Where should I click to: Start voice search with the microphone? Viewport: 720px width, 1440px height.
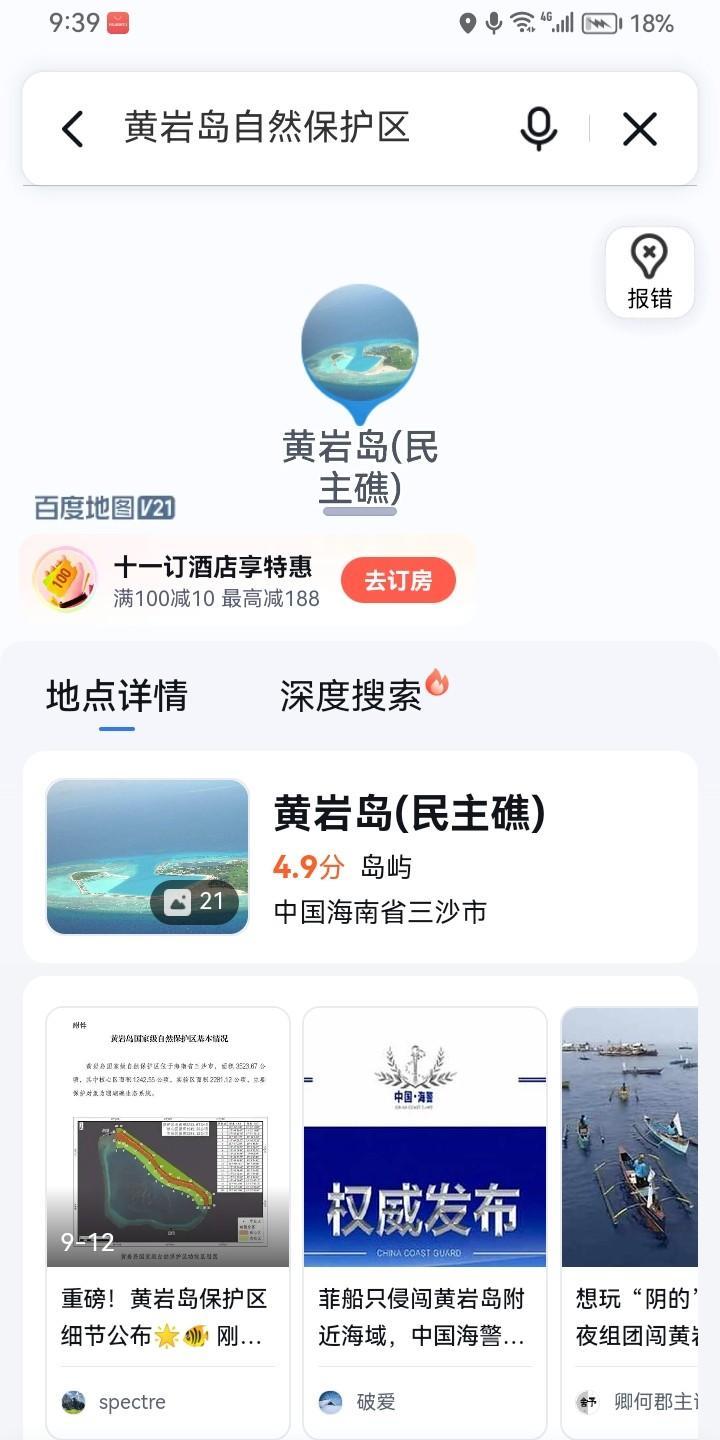point(538,129)
